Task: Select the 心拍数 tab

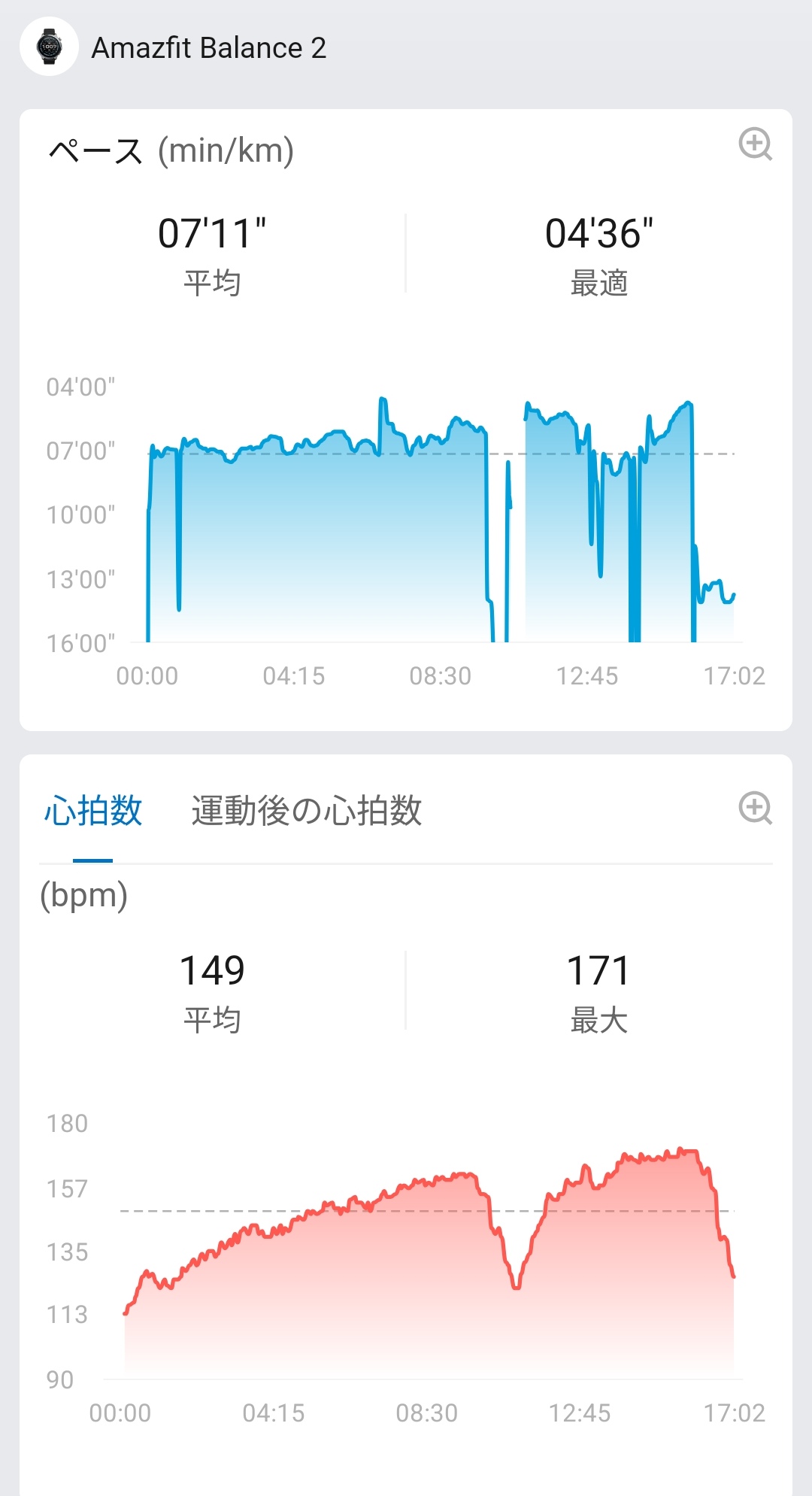Action: pos(92,811)
